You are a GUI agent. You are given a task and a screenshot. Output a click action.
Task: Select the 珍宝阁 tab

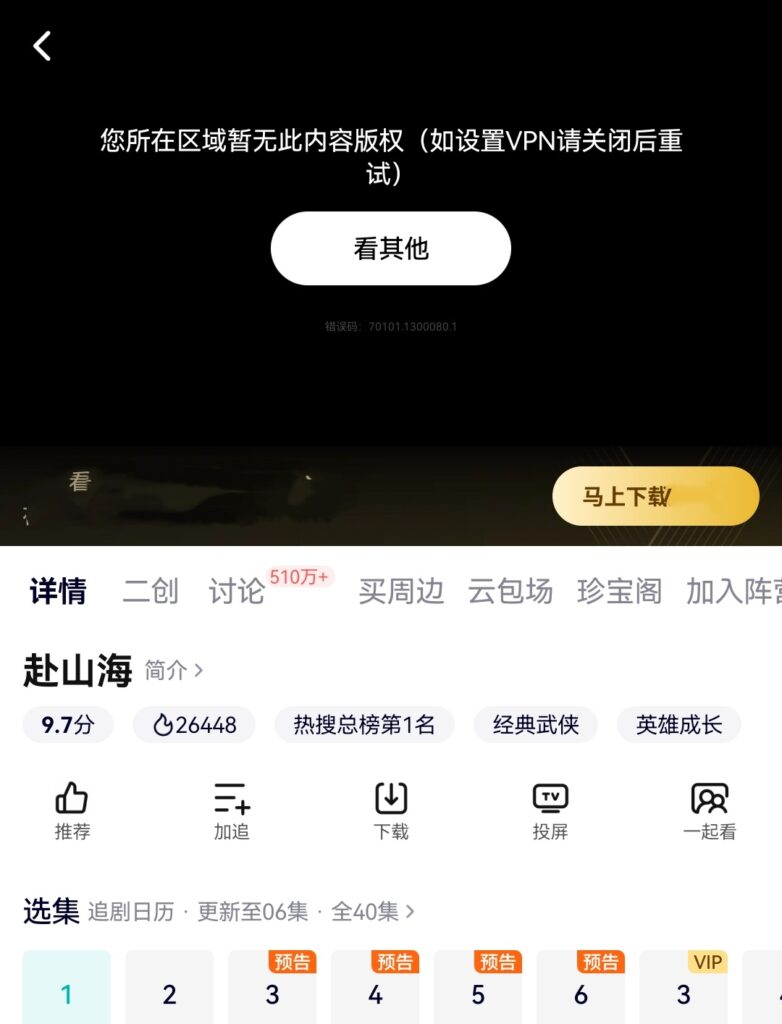coord(619,591)
